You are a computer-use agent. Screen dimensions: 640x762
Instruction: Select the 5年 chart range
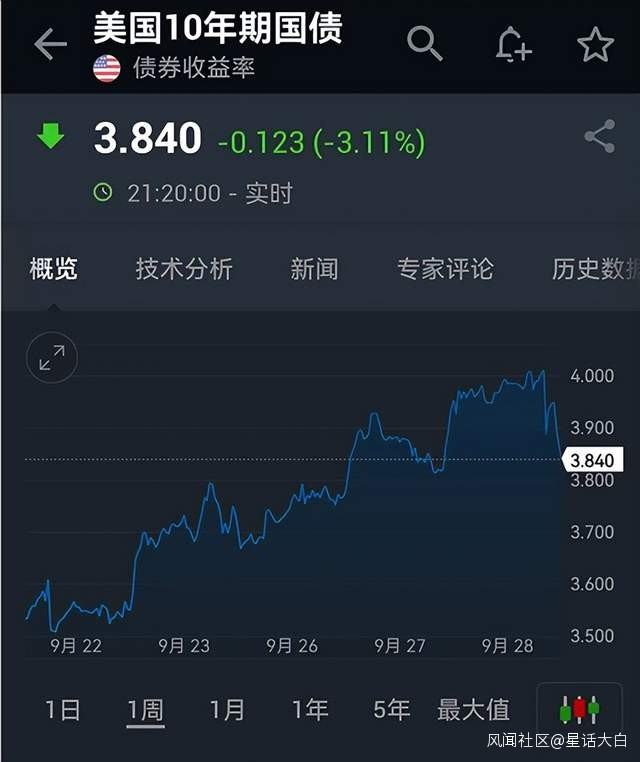pos(391,710)
